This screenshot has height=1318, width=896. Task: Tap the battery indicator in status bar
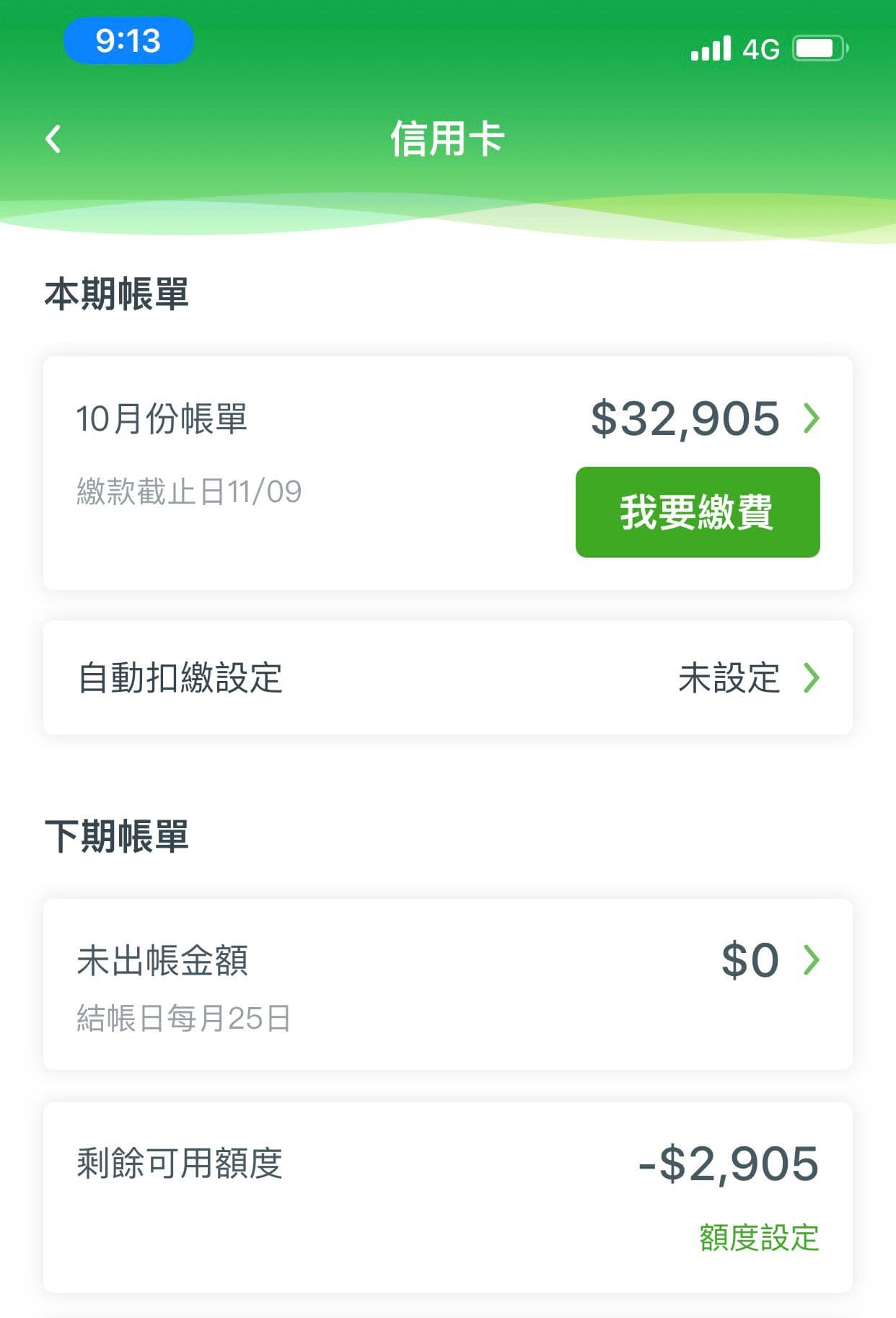tap(820, 48)
